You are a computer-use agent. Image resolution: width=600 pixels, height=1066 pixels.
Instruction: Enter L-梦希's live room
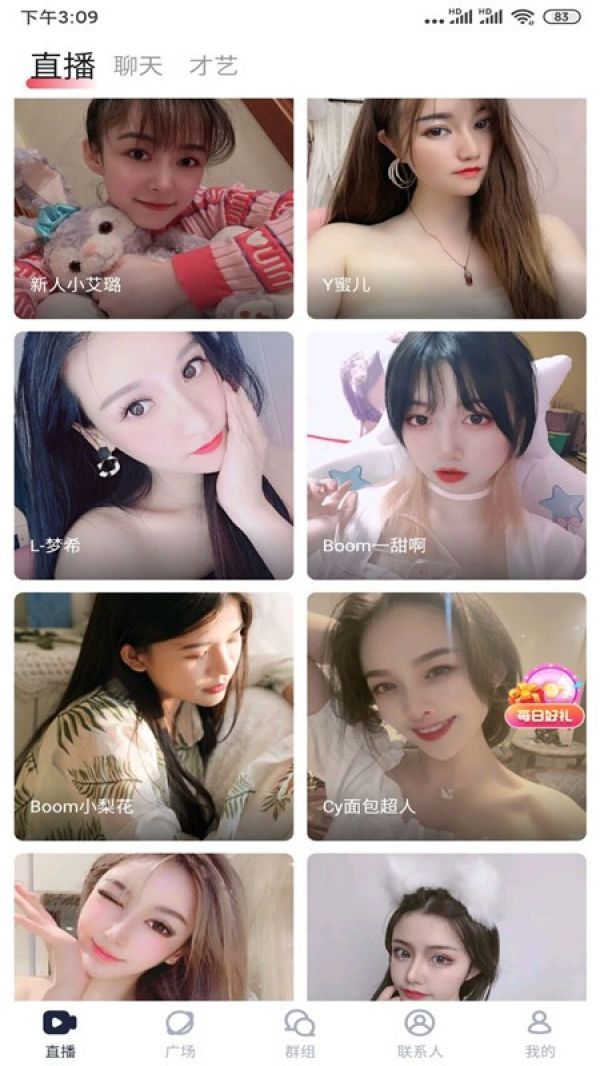(x=153, y=455)
